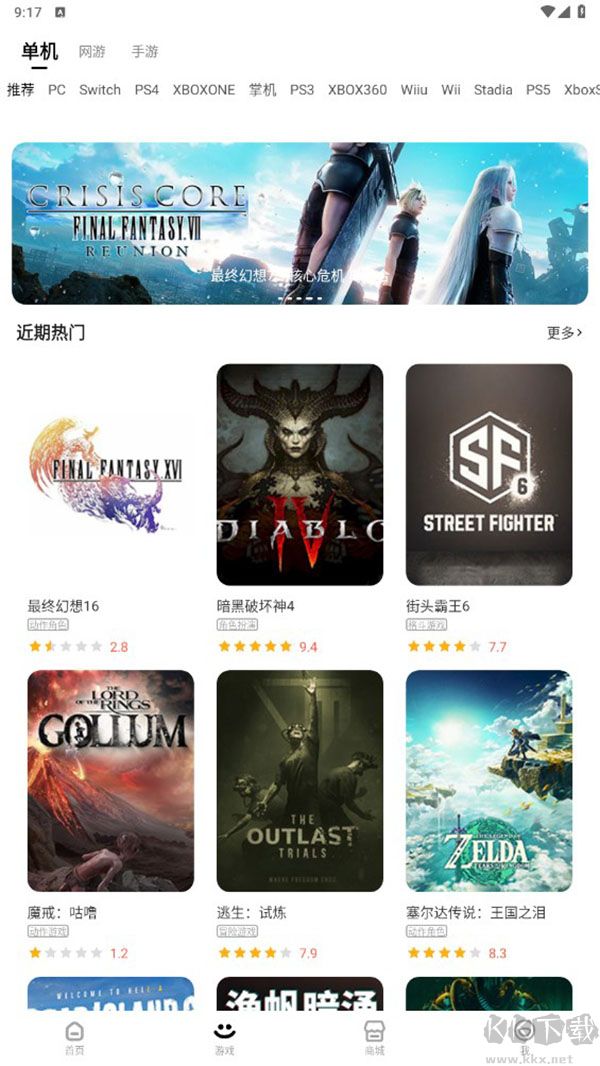Select the 游戏 bottom navigation tab
The height and width of the screenshot is (1066, 600).
click(x=224, y=1038)
